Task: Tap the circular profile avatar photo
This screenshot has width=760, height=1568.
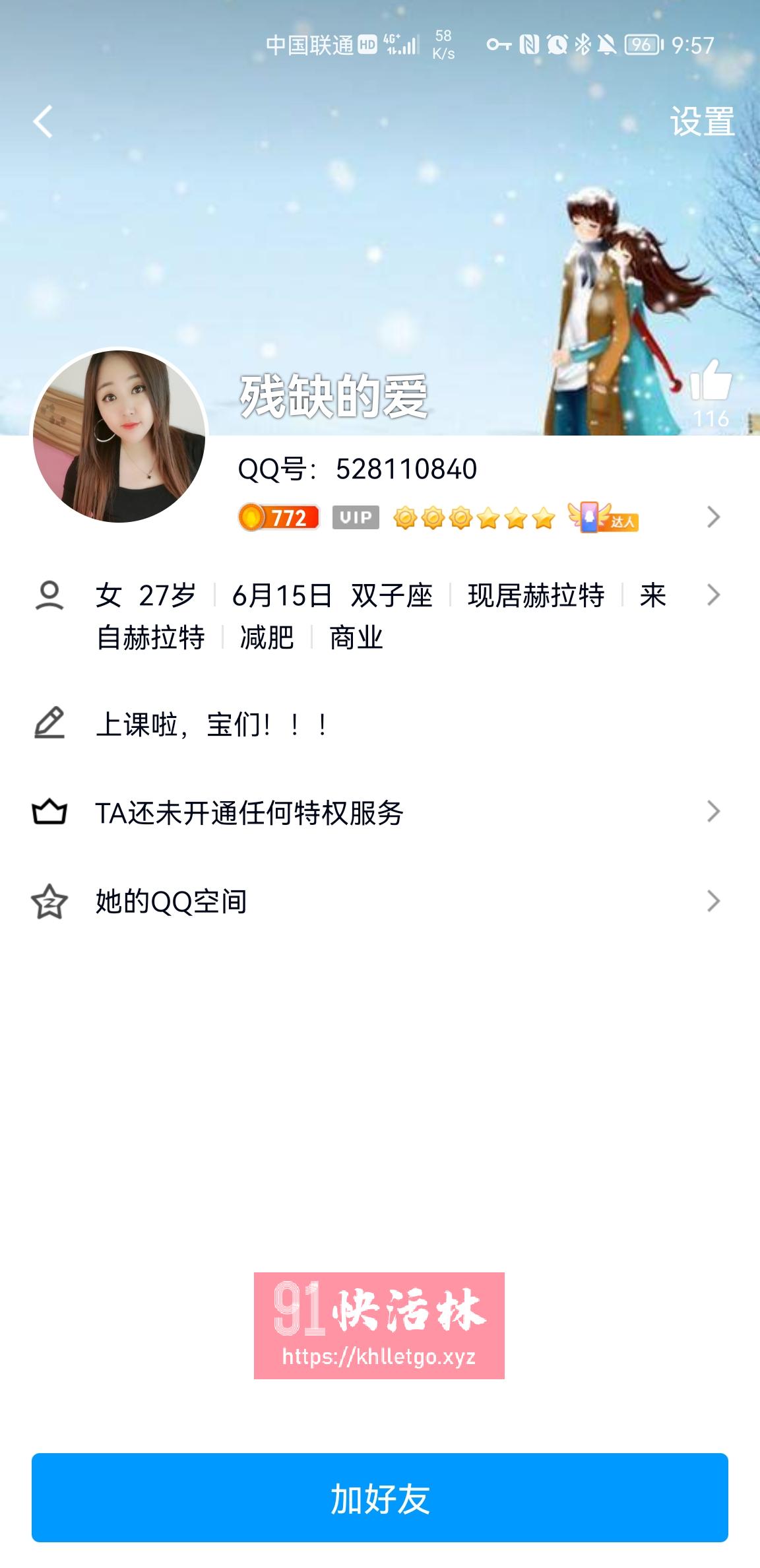Action: [119, 434]
